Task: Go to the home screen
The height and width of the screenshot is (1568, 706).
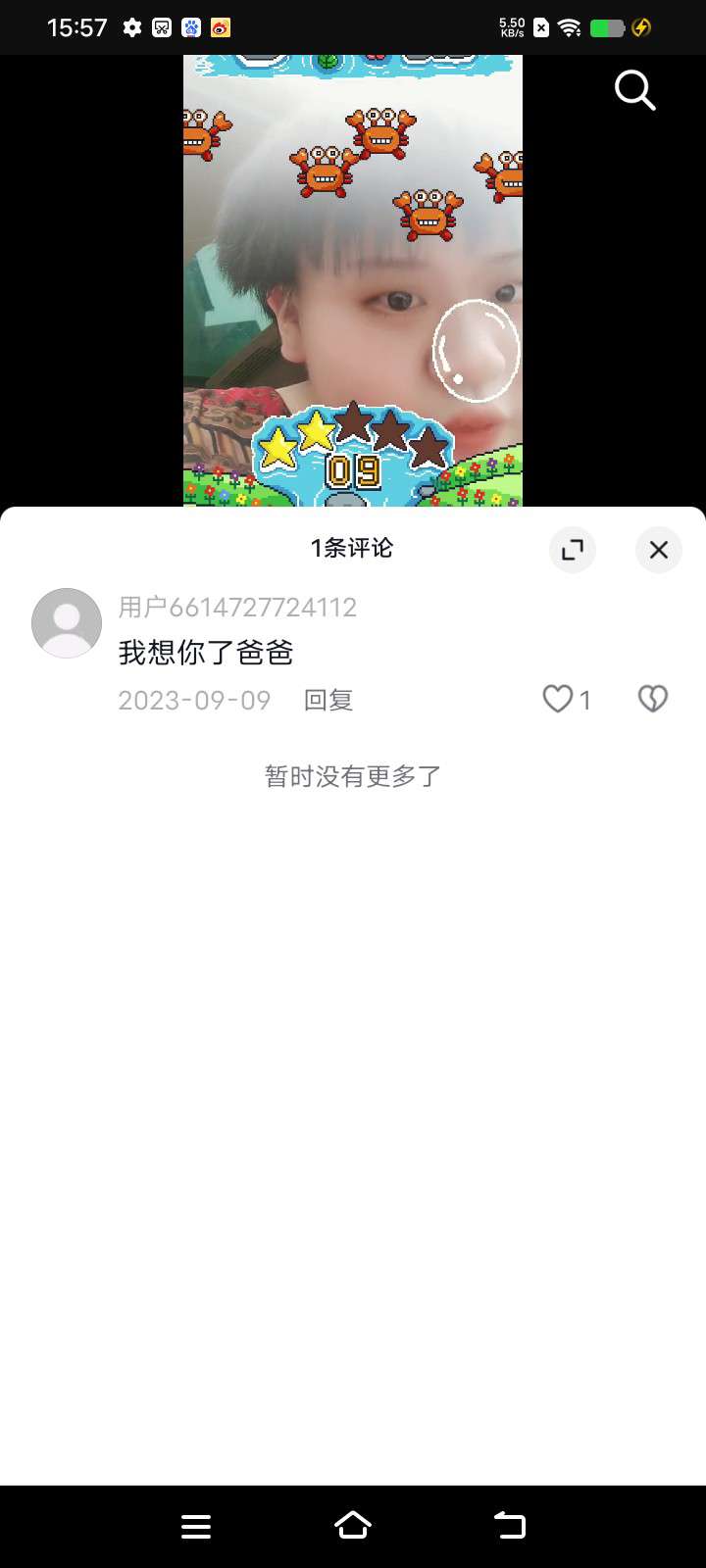Action: (353, 1526)
